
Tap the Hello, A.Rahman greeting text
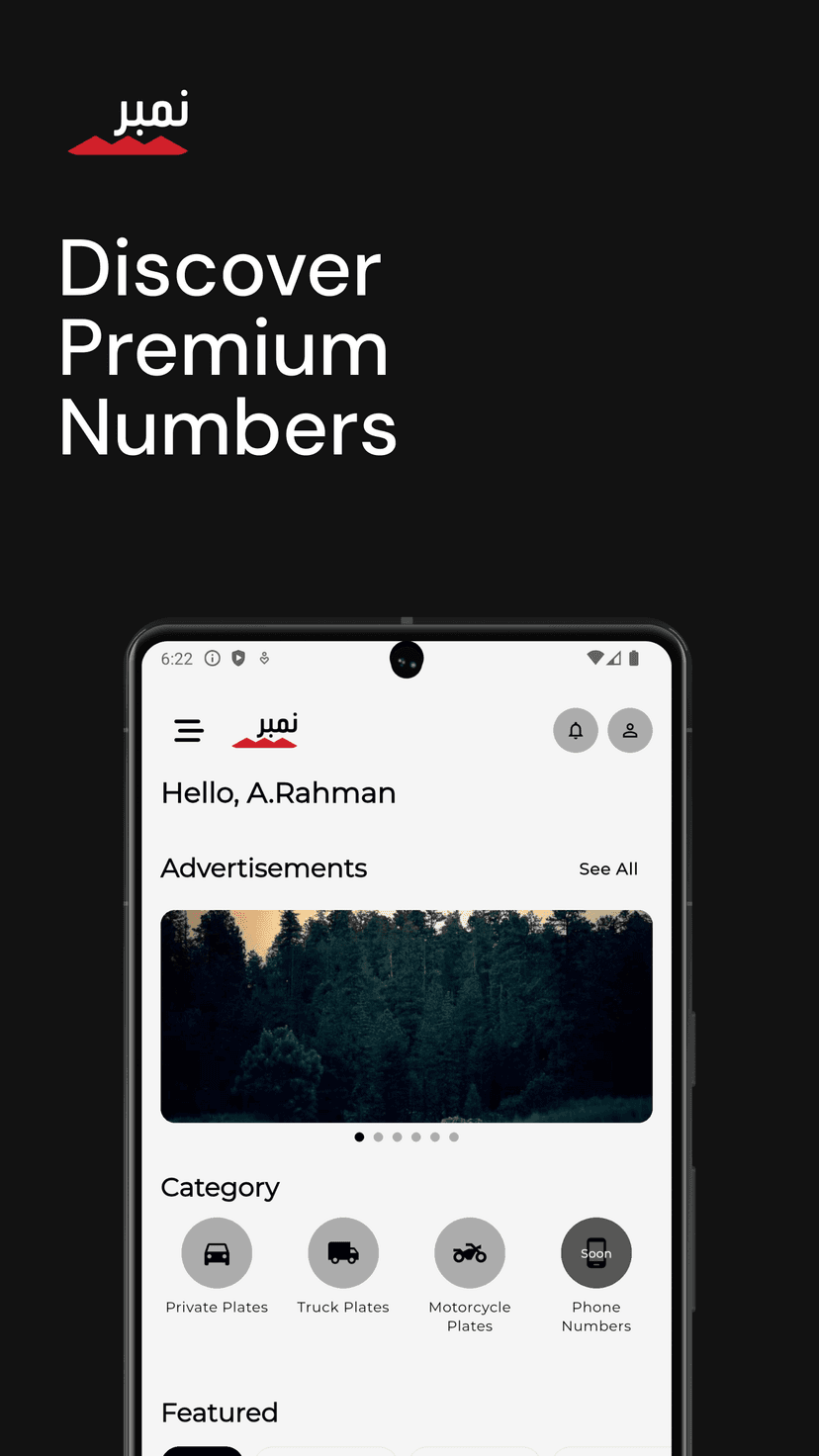pyautogui.click(x=278, y=792)
